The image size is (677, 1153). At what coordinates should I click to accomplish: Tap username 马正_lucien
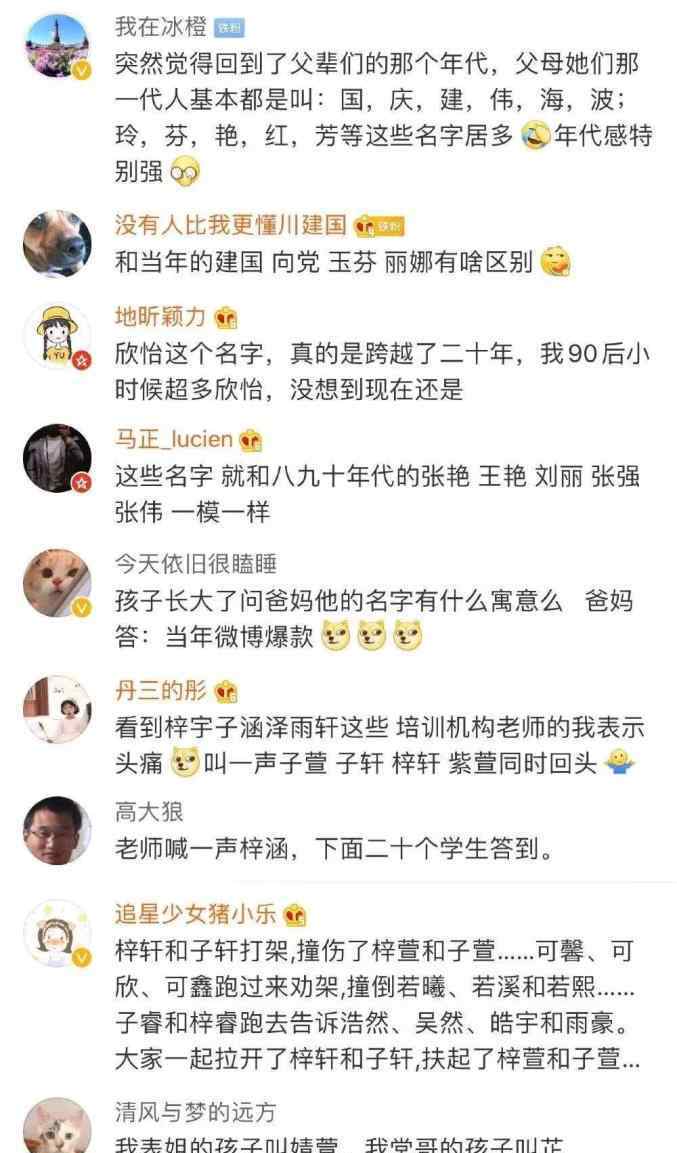click(174, 438)
